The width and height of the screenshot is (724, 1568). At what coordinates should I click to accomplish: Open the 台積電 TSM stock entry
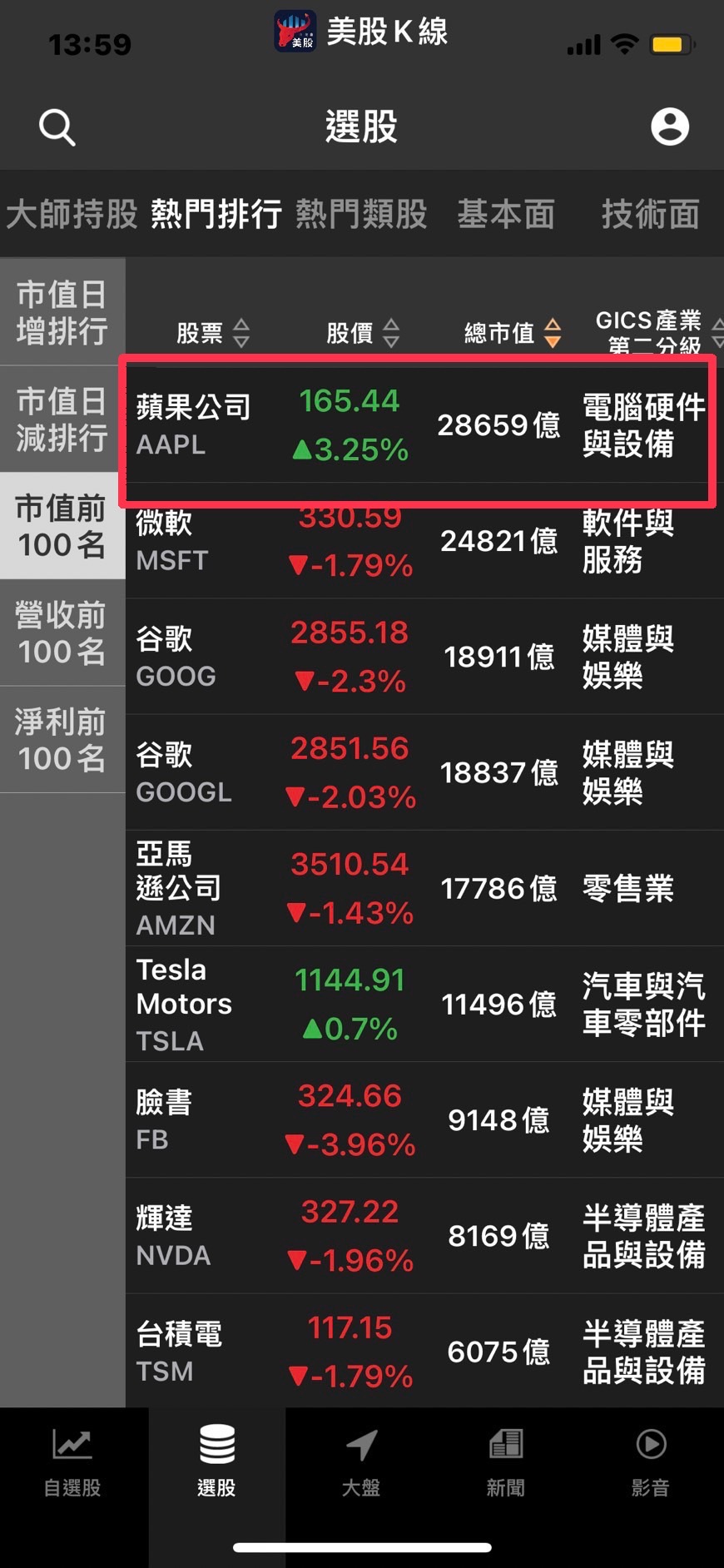[x=416, y=1350]
